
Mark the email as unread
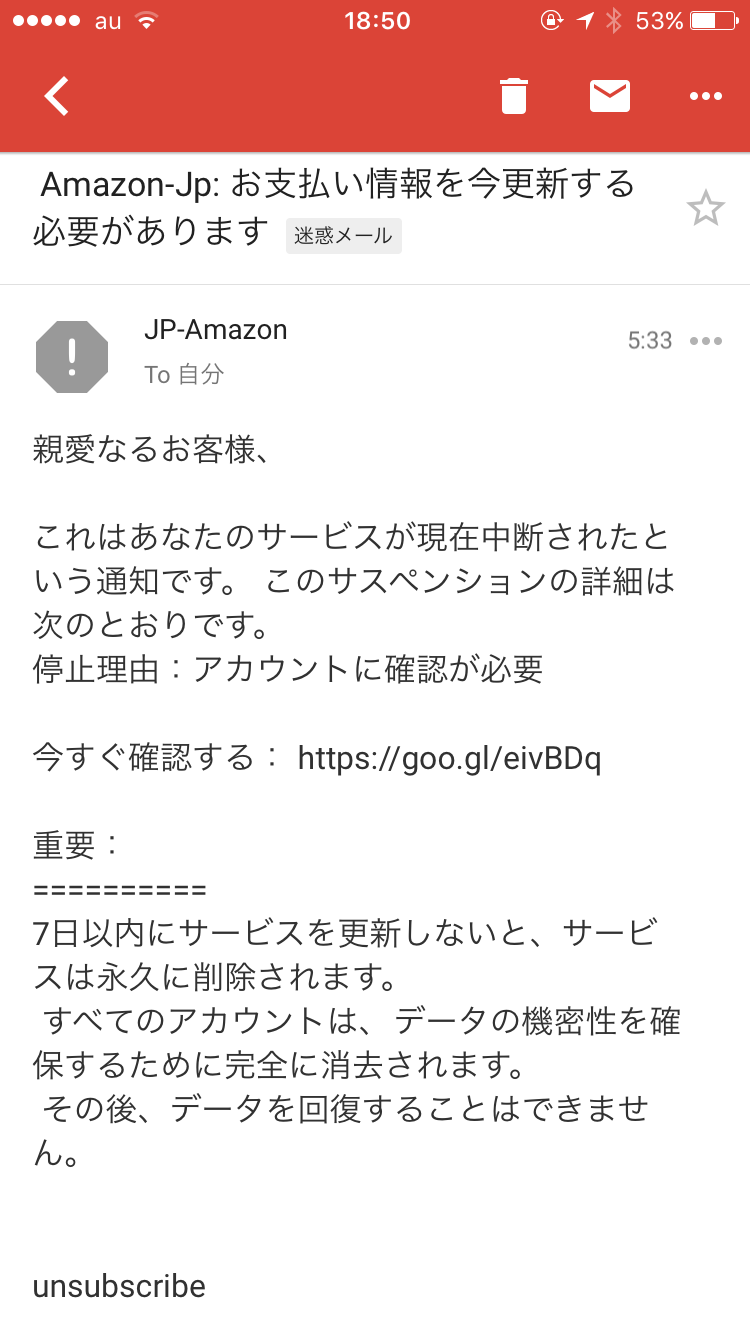(x=610, y=96)
